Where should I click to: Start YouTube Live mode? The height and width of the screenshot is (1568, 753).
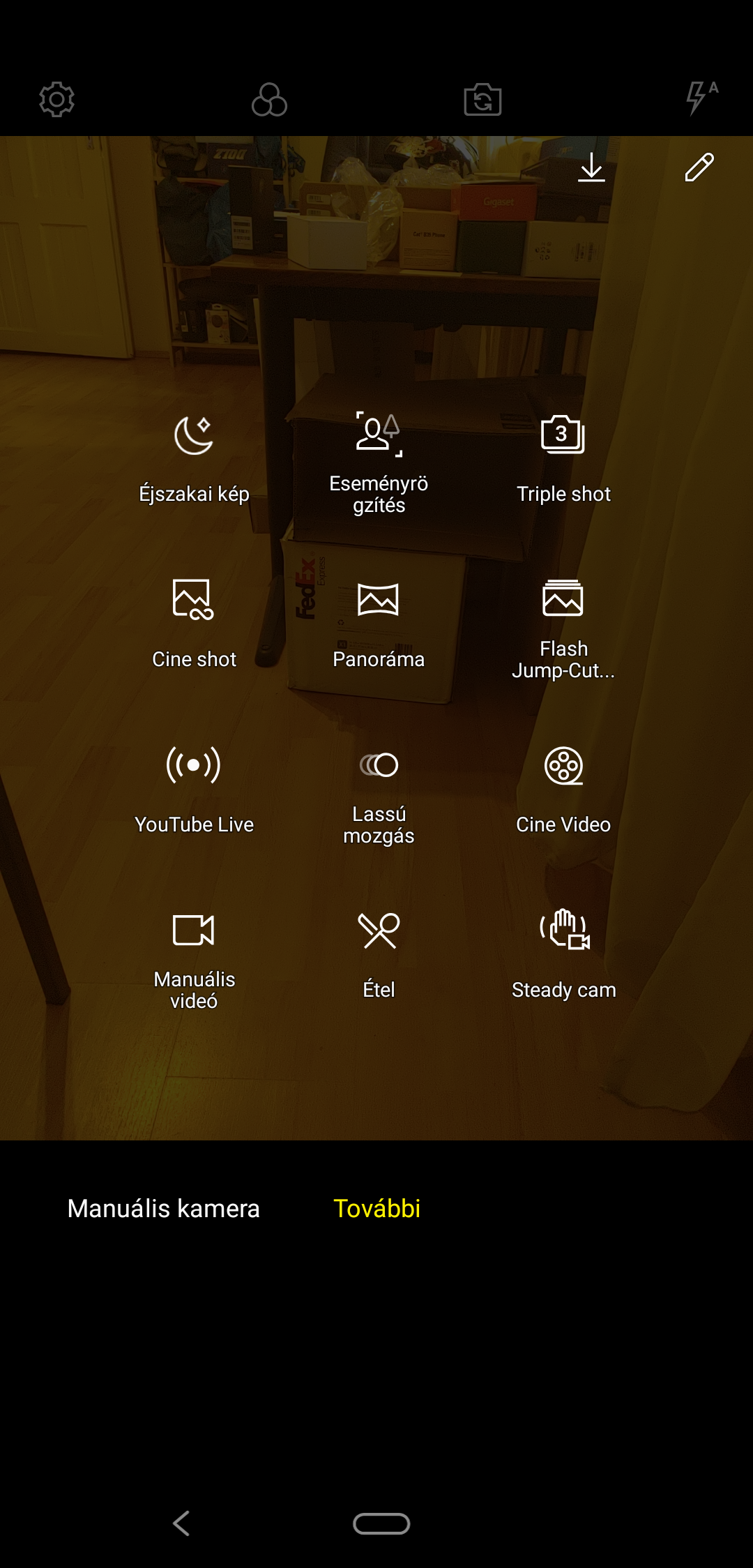(194, 790)
